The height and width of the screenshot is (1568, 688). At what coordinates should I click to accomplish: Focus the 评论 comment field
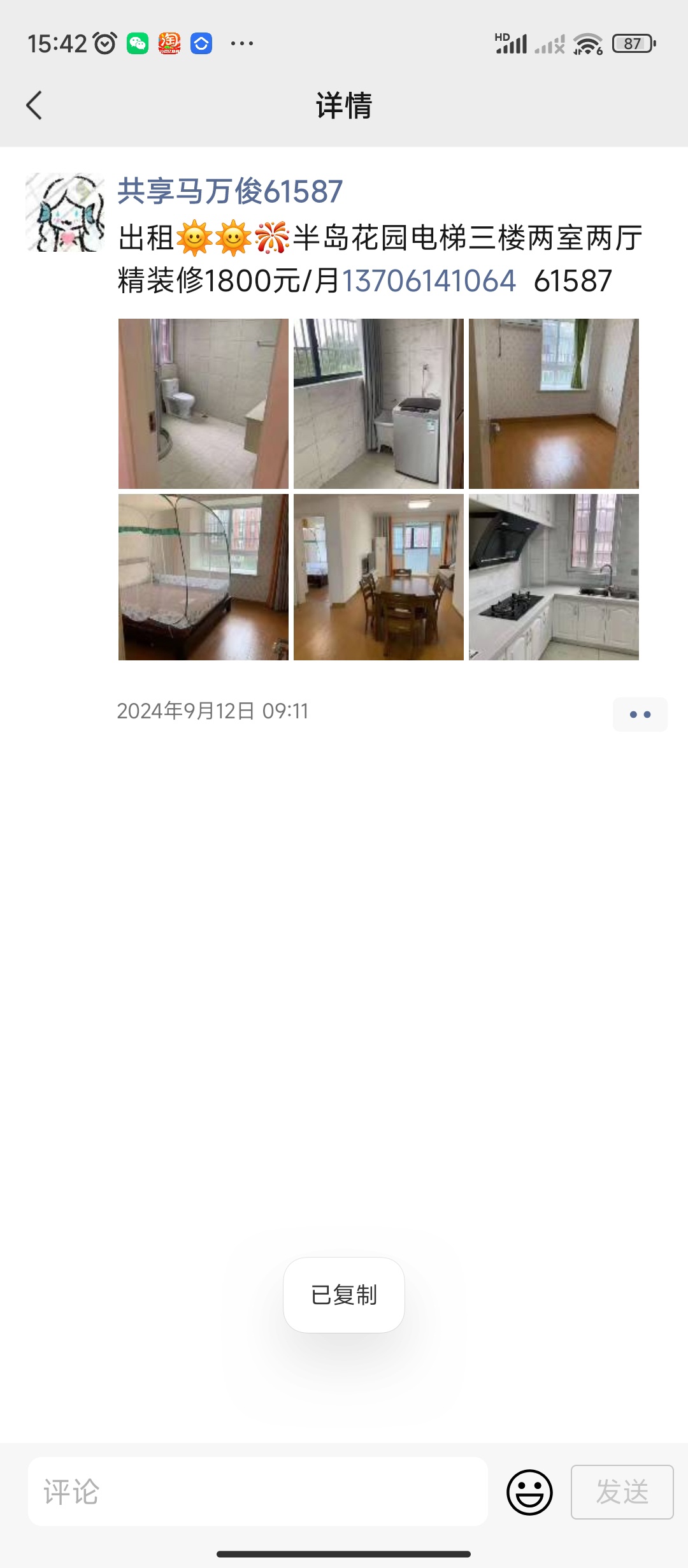tap(258, 1492)
